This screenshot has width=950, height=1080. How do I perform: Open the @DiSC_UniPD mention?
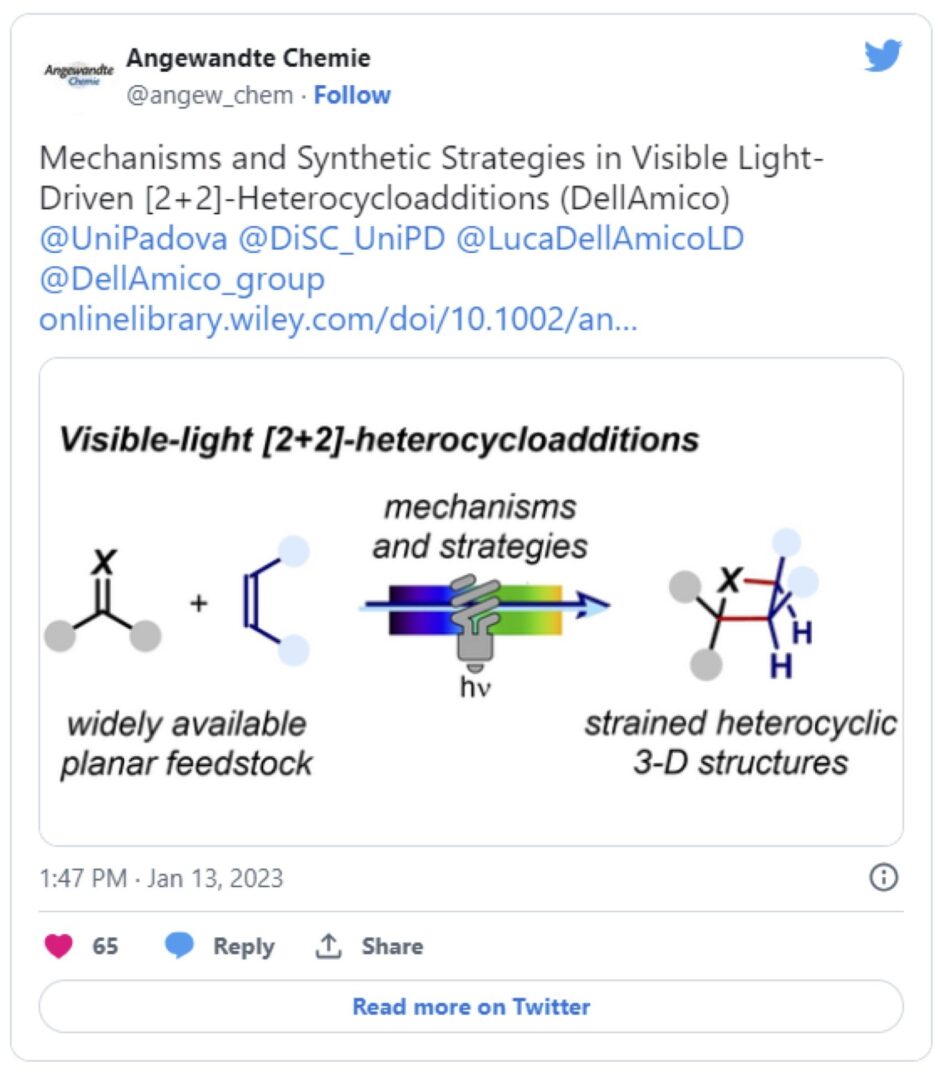coord(342,239)
